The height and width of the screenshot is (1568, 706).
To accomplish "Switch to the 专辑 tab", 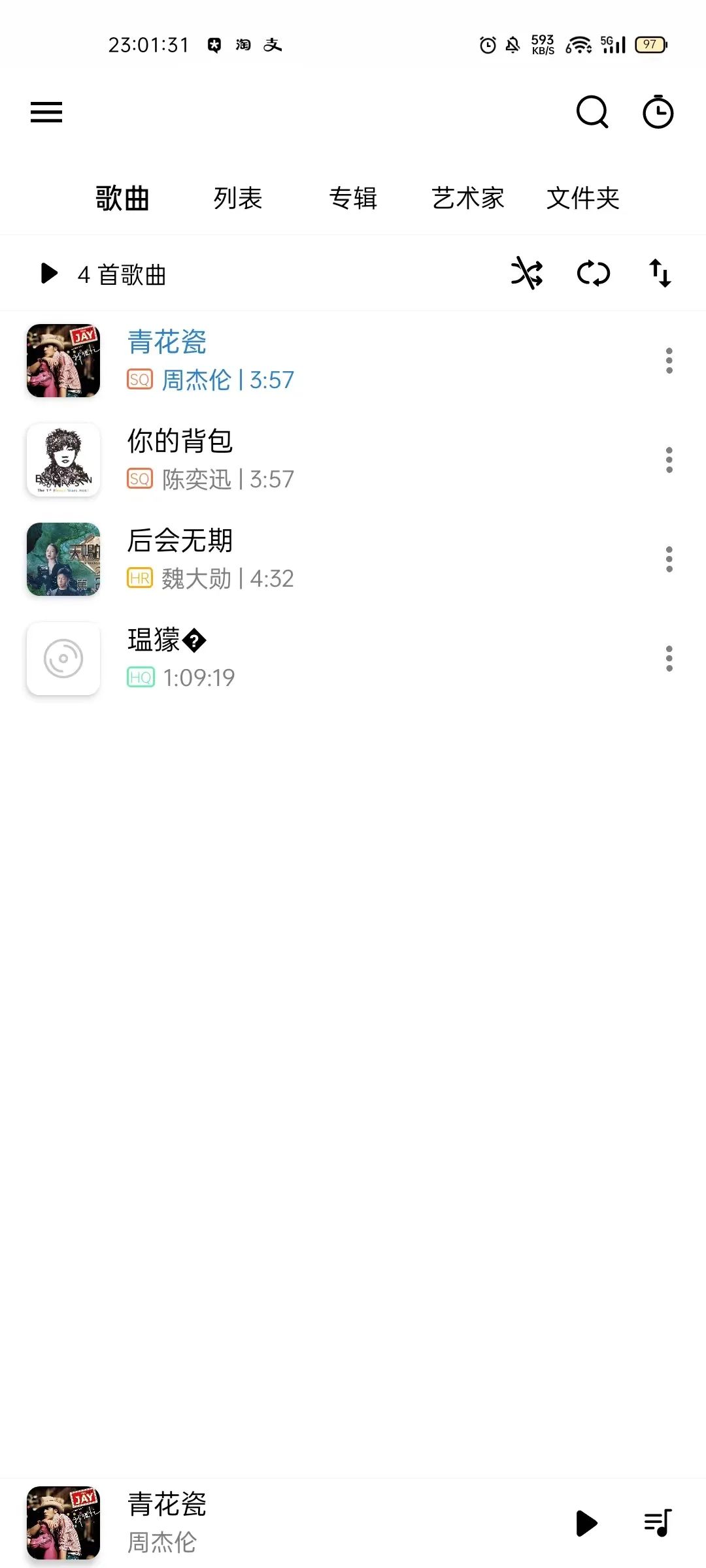I will (x=353, y=198).
